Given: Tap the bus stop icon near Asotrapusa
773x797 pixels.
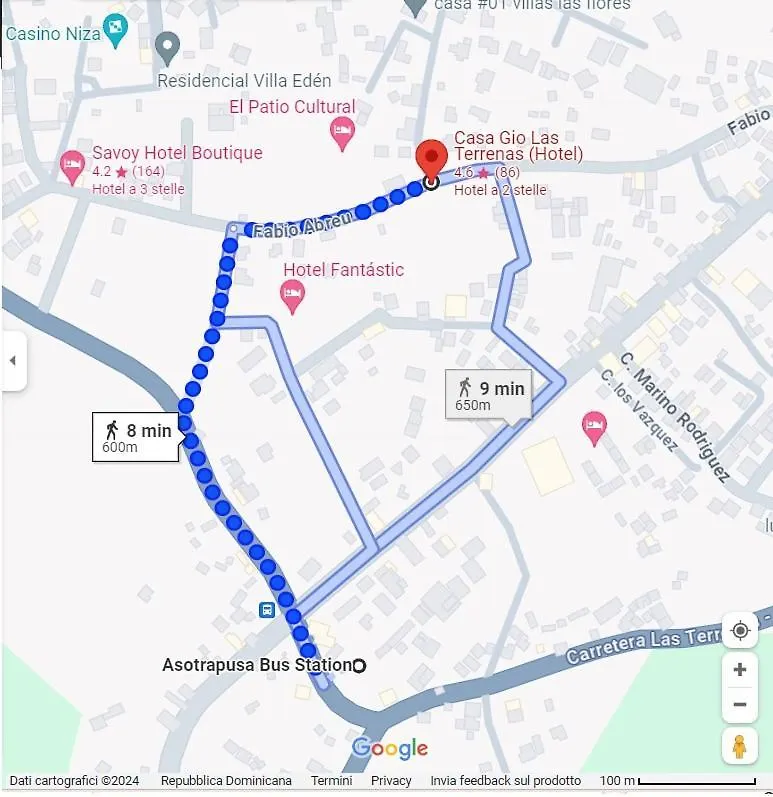Looking at the screenshot, I should (267, 610).
